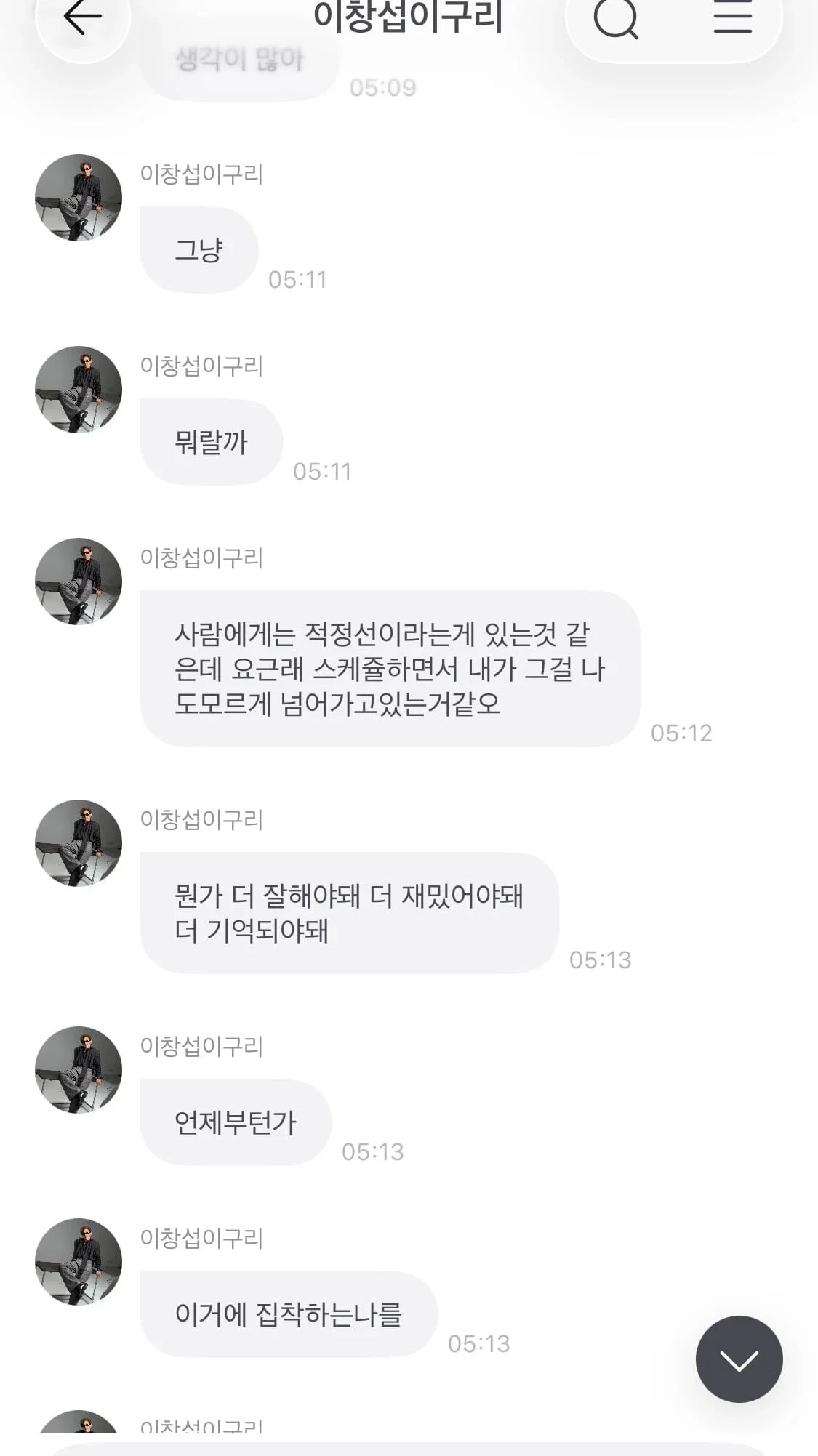Viewport: 818px width, 1456px height.
Task: Go back with the top arrow
Action: [82, 18]
